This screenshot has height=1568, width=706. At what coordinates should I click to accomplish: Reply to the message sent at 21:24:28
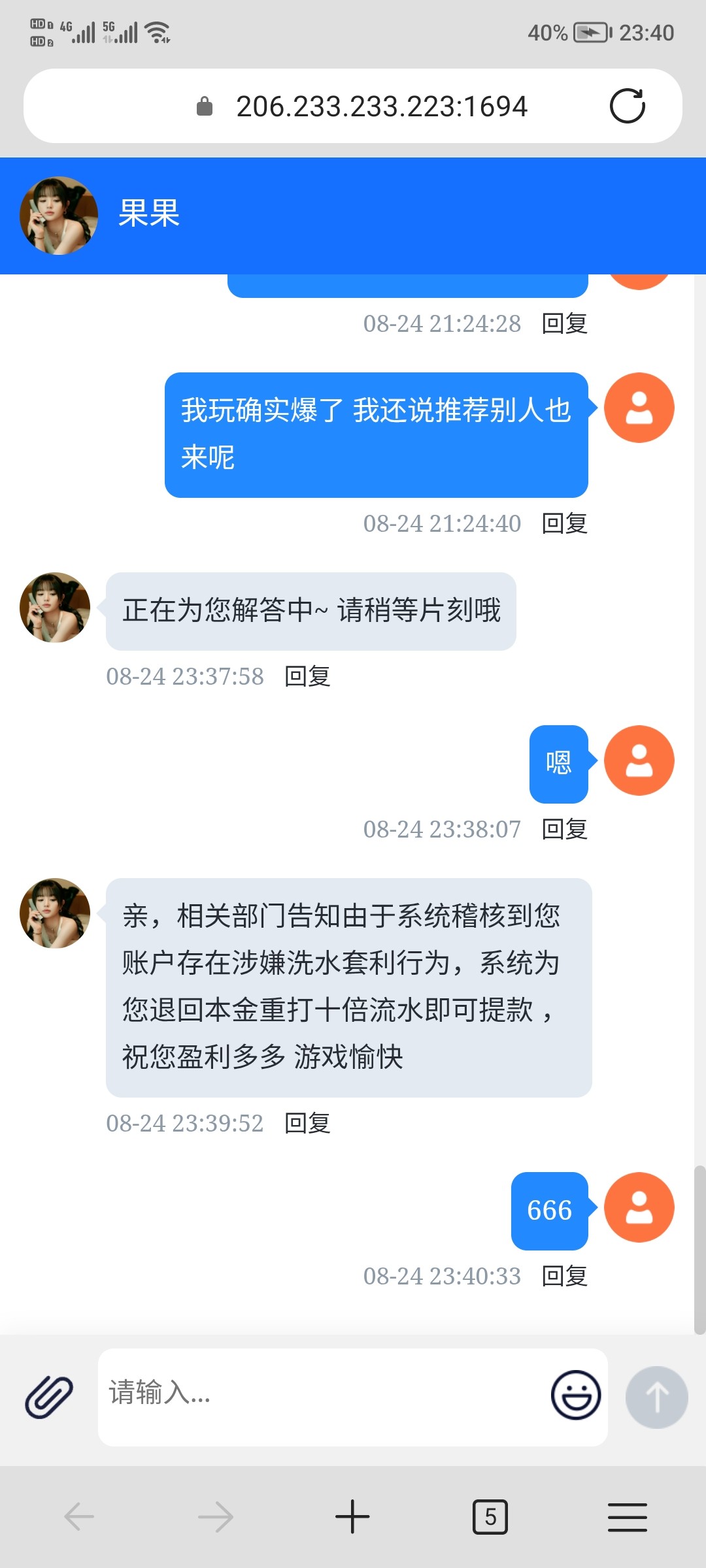point(565,323)
